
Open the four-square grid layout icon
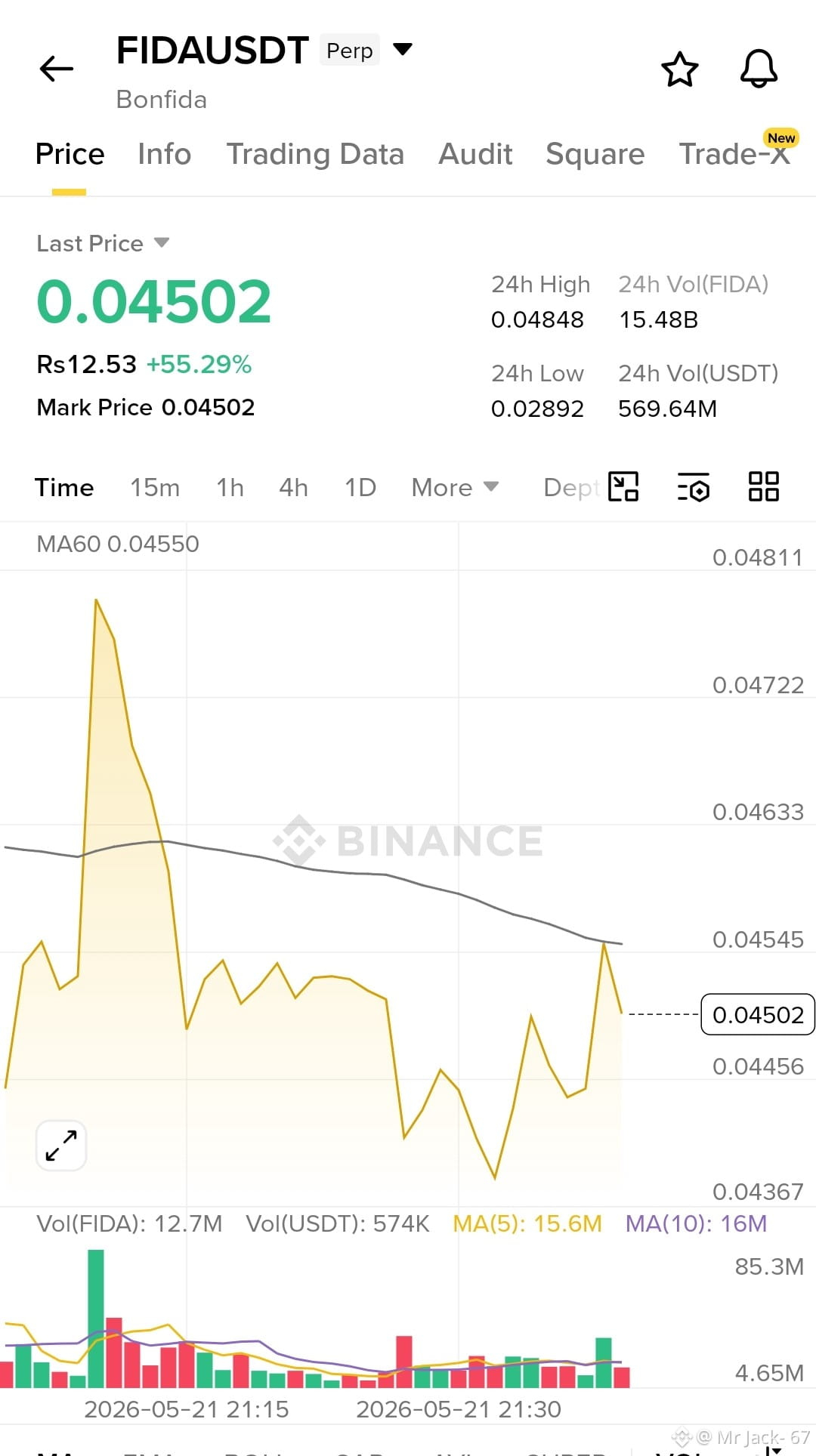[764, 486]
